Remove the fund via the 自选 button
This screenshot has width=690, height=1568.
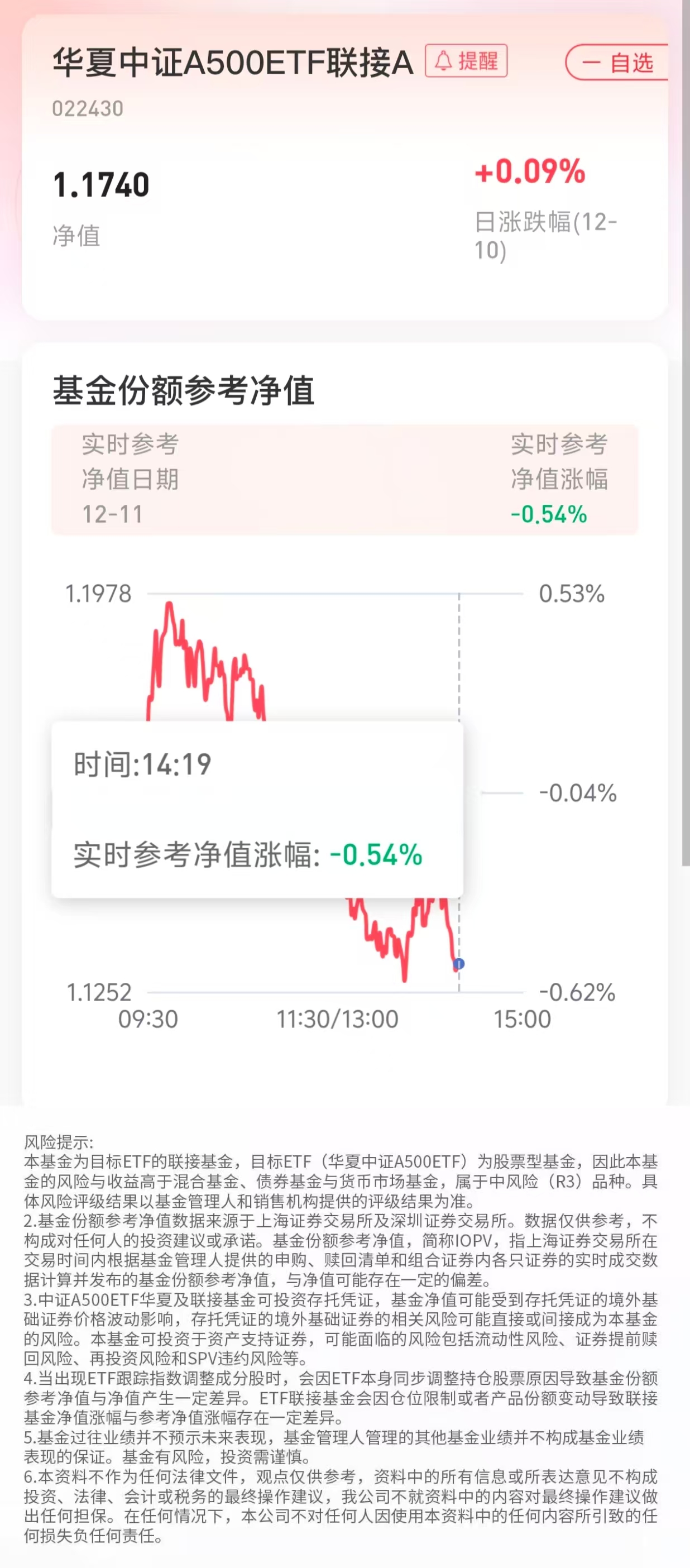point(617,62)
